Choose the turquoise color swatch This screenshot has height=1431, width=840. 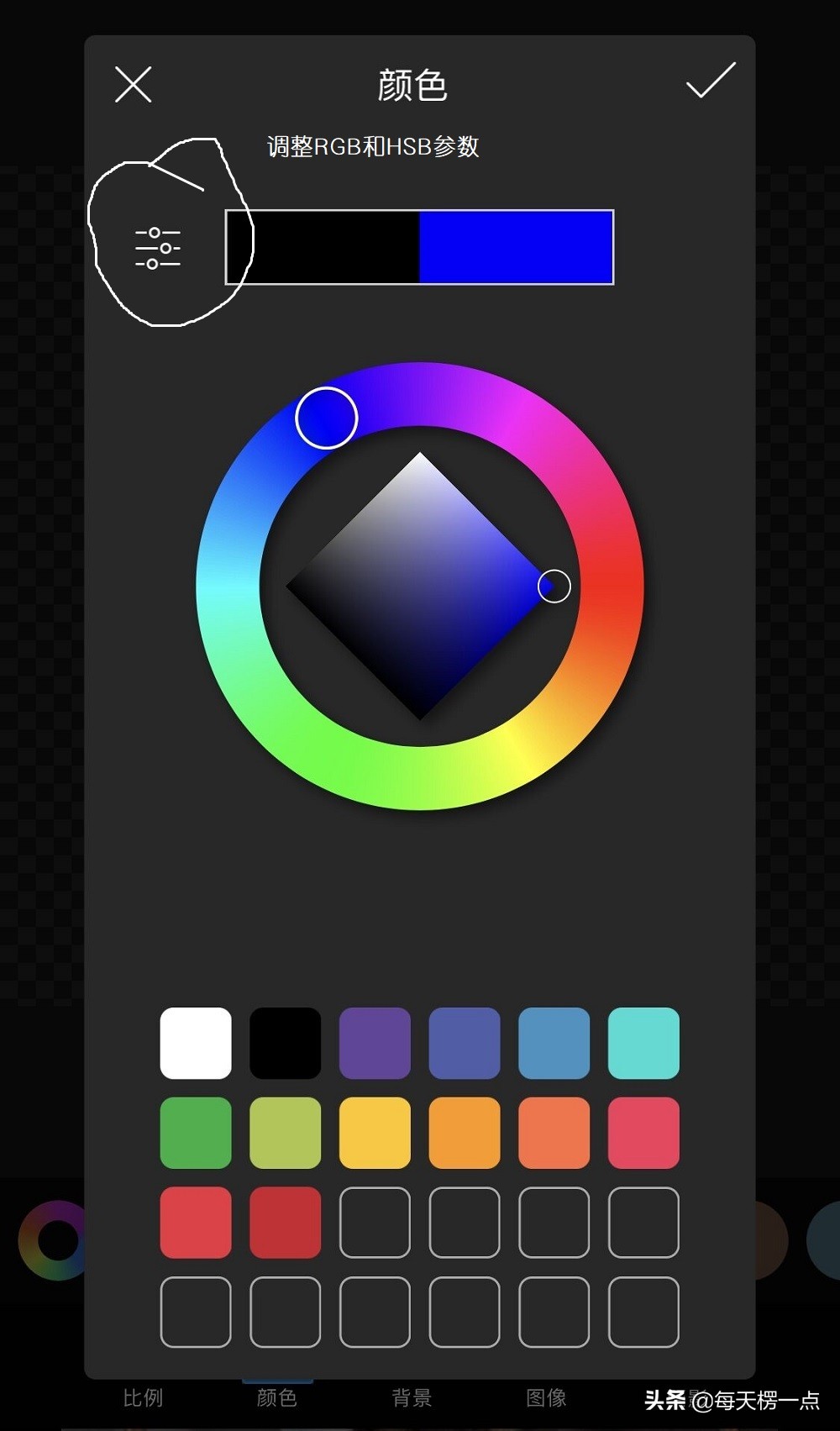point(643,1043)
